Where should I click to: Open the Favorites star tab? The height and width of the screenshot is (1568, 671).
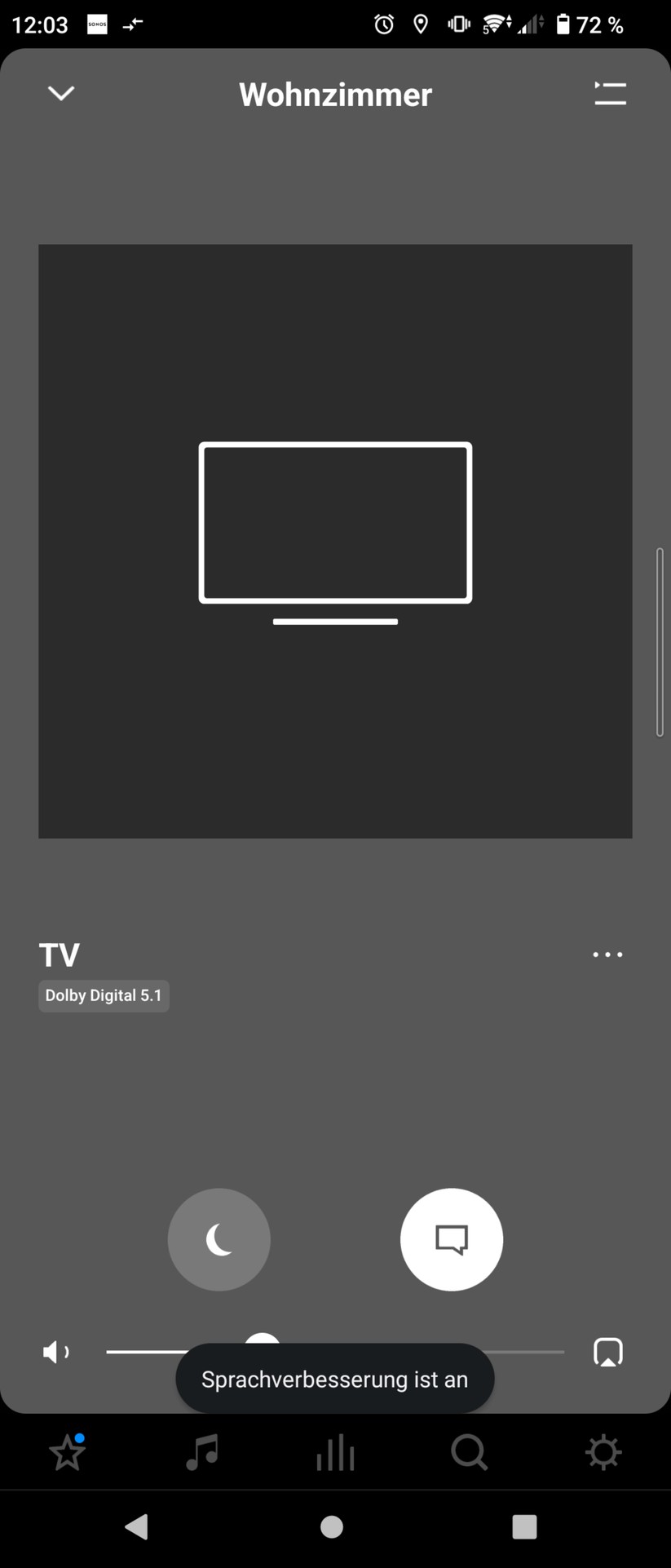[67, 1452]
